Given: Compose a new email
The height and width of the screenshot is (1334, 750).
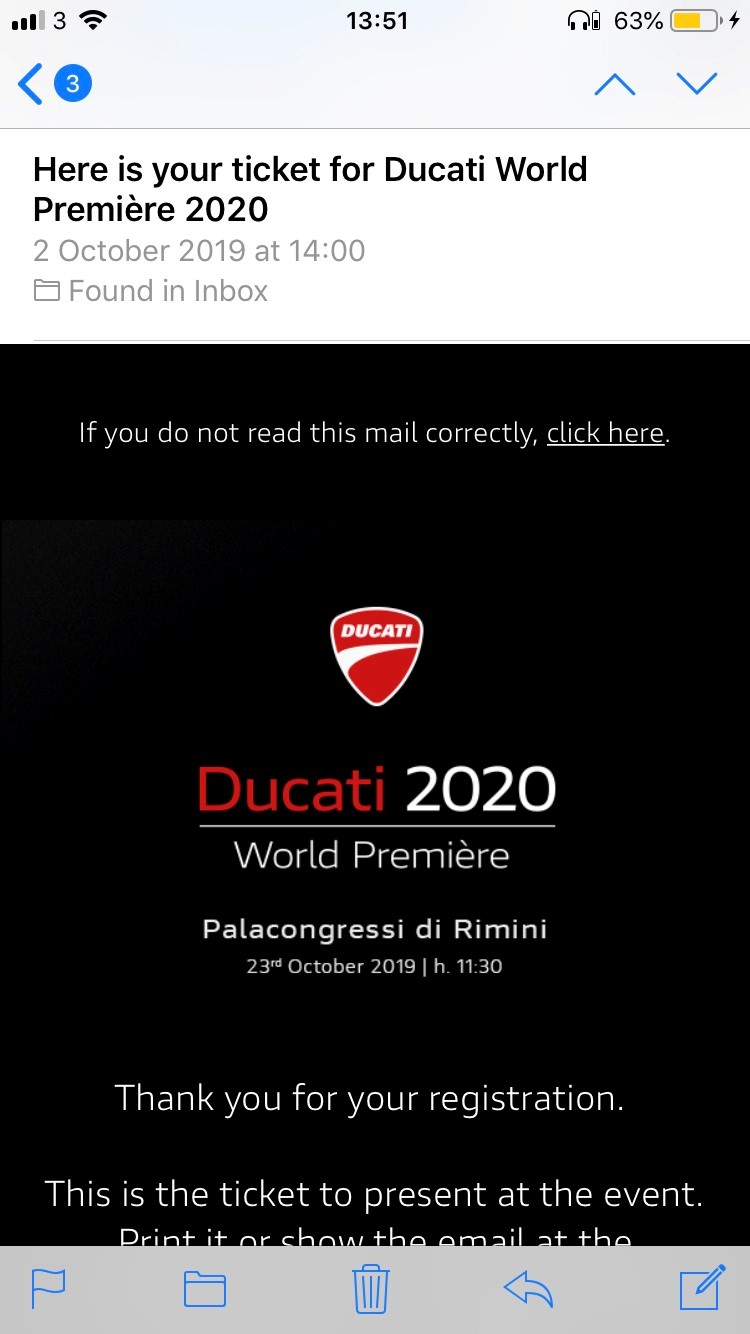Looking at the screenshot, I should (701, 1287).
